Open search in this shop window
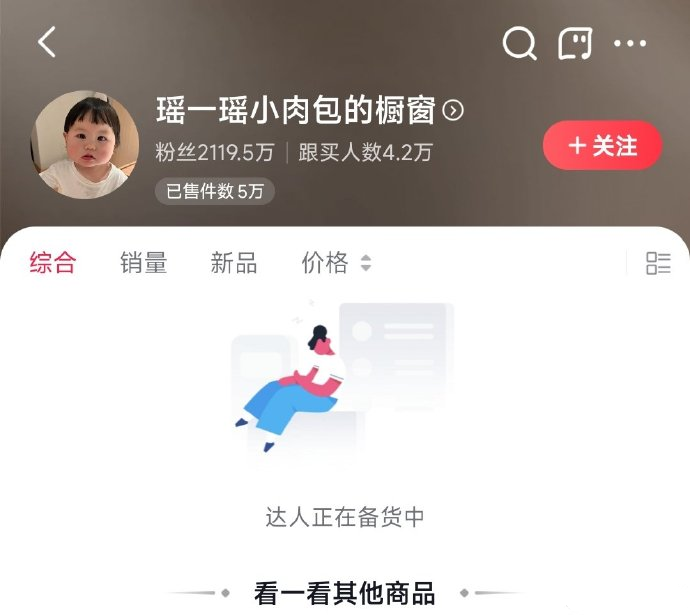Viewport: 690px width, 615px height. click(519, 43)
